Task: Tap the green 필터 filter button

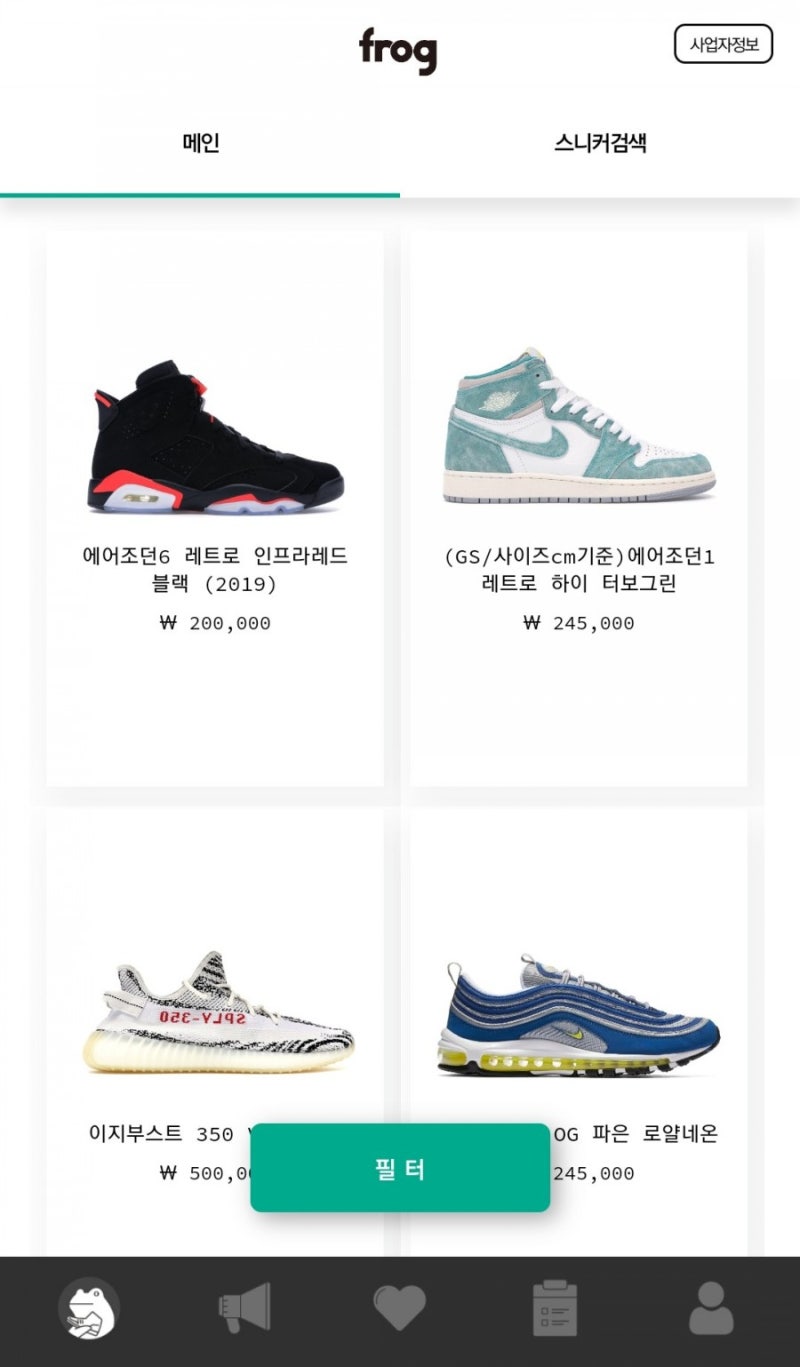Action: 400,1168
